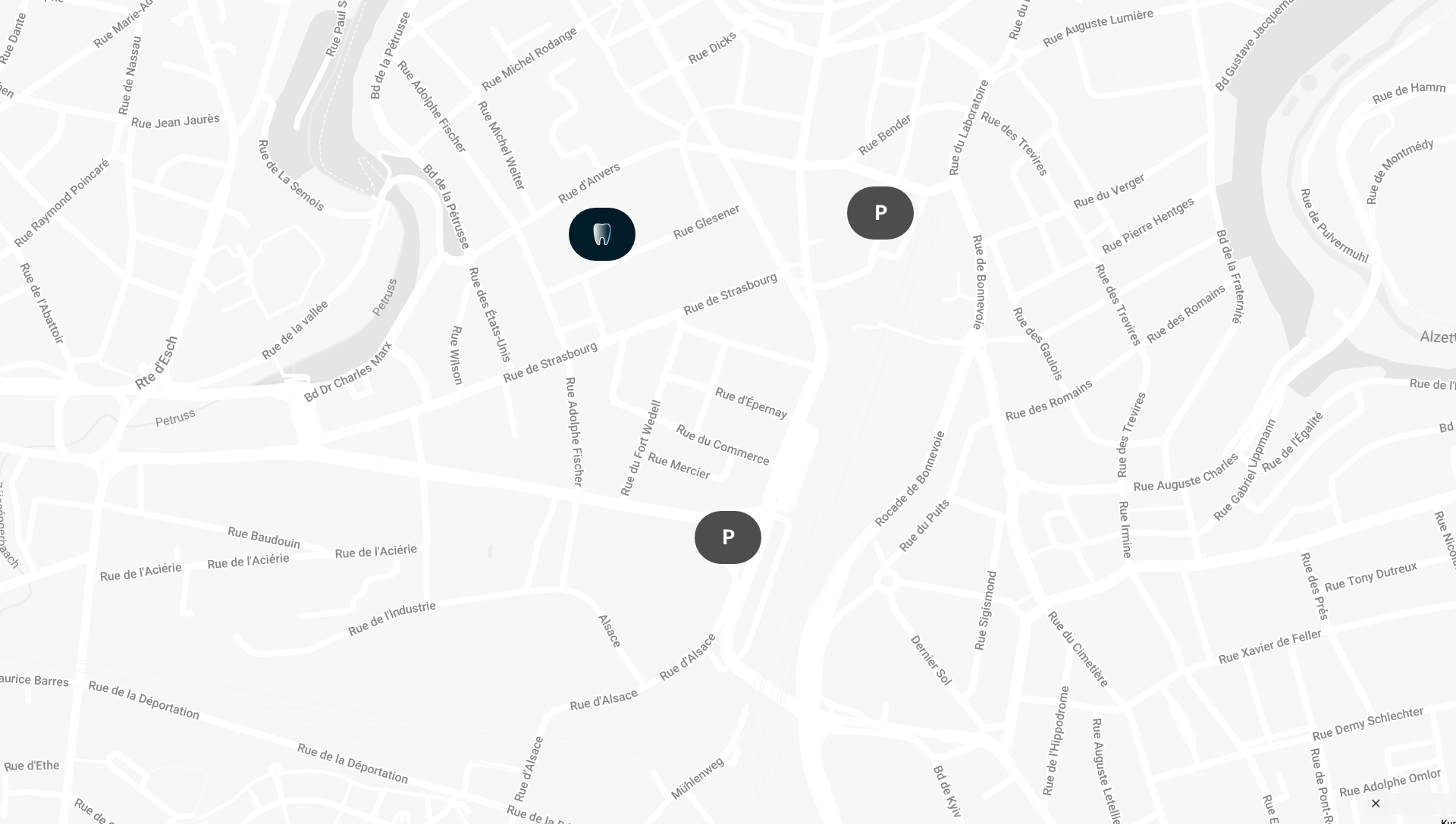Tap the tooth marker near Rue Glesener
Image resolution: width=1456 pixels, height=824 pixels.
pyautogui.click(x=601, y=234)
